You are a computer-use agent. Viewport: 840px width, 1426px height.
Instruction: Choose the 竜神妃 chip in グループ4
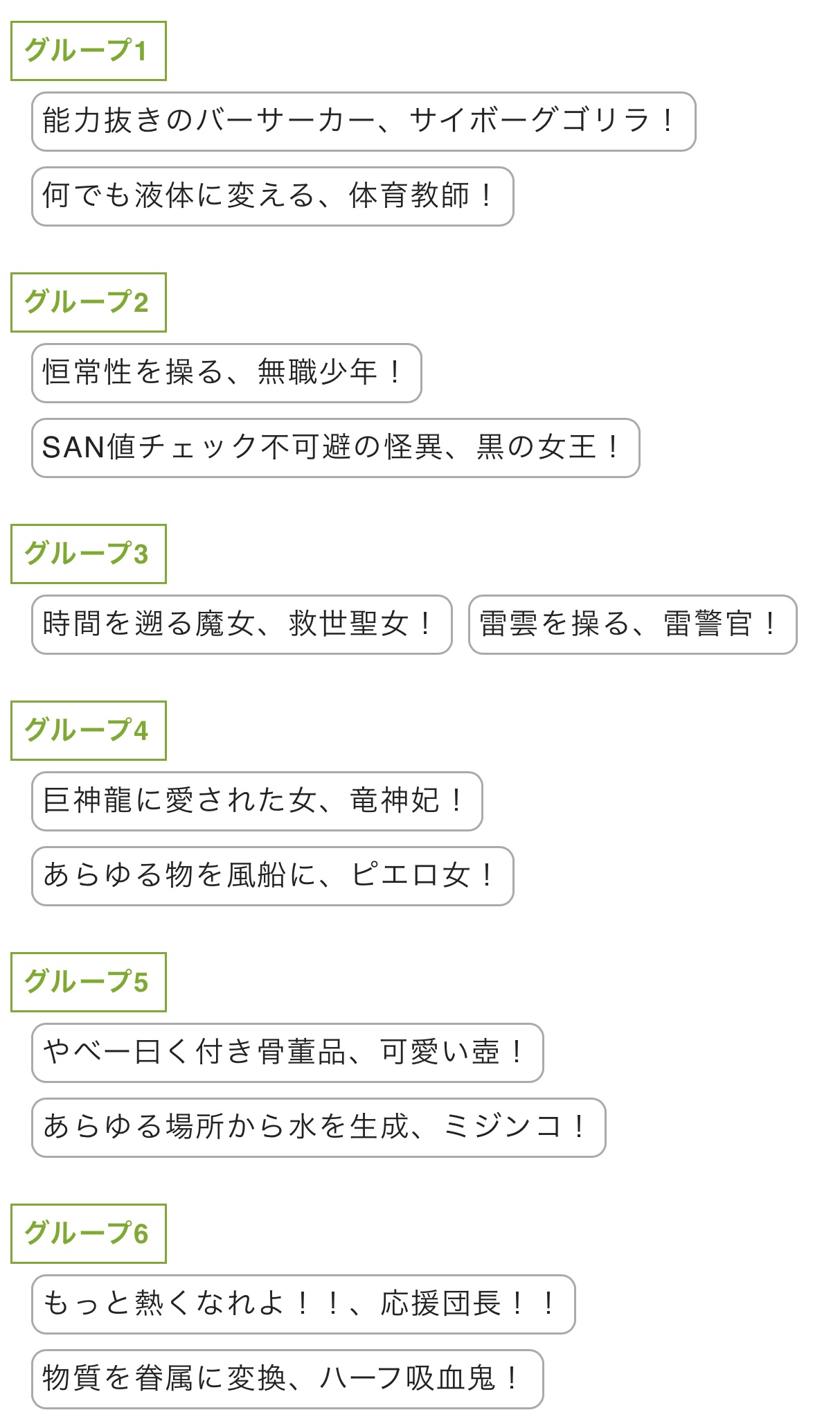tap(257, 801)
